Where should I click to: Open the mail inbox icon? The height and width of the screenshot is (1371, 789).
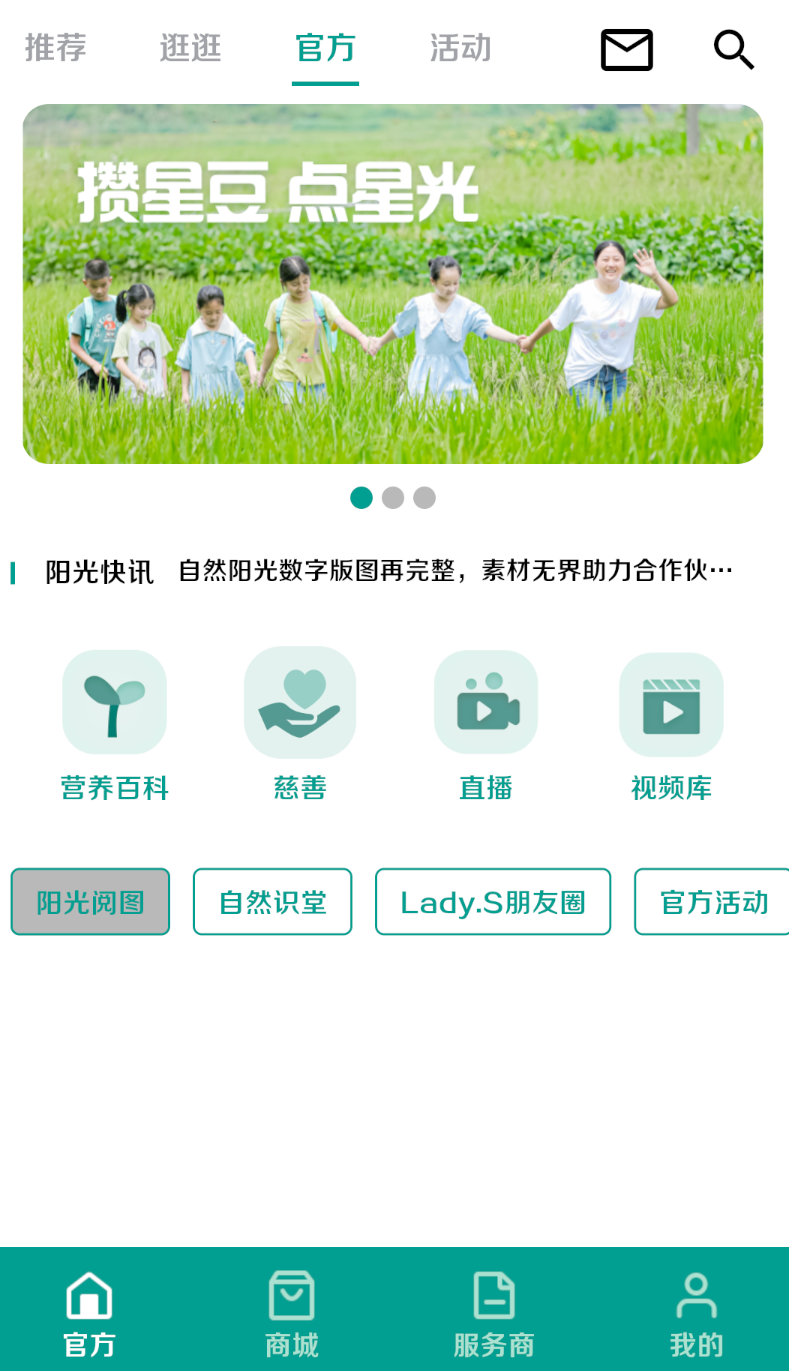tap(626, 49)
